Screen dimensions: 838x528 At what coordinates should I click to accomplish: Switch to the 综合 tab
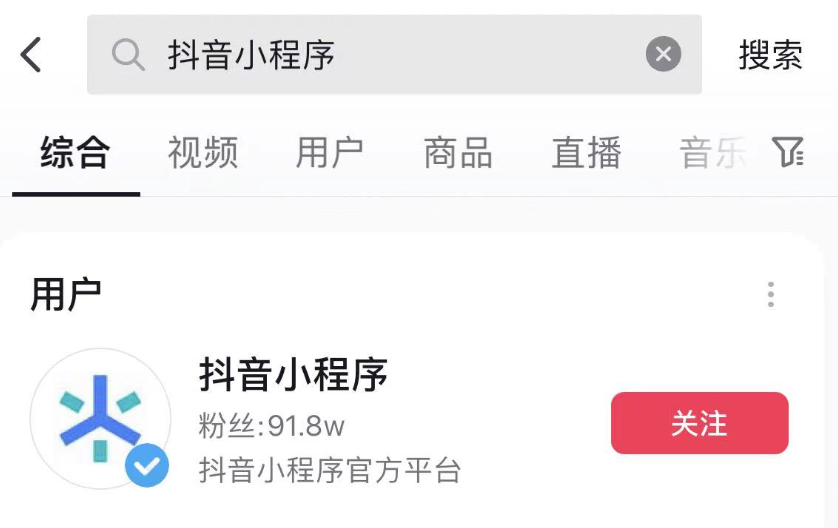point(75,153)
